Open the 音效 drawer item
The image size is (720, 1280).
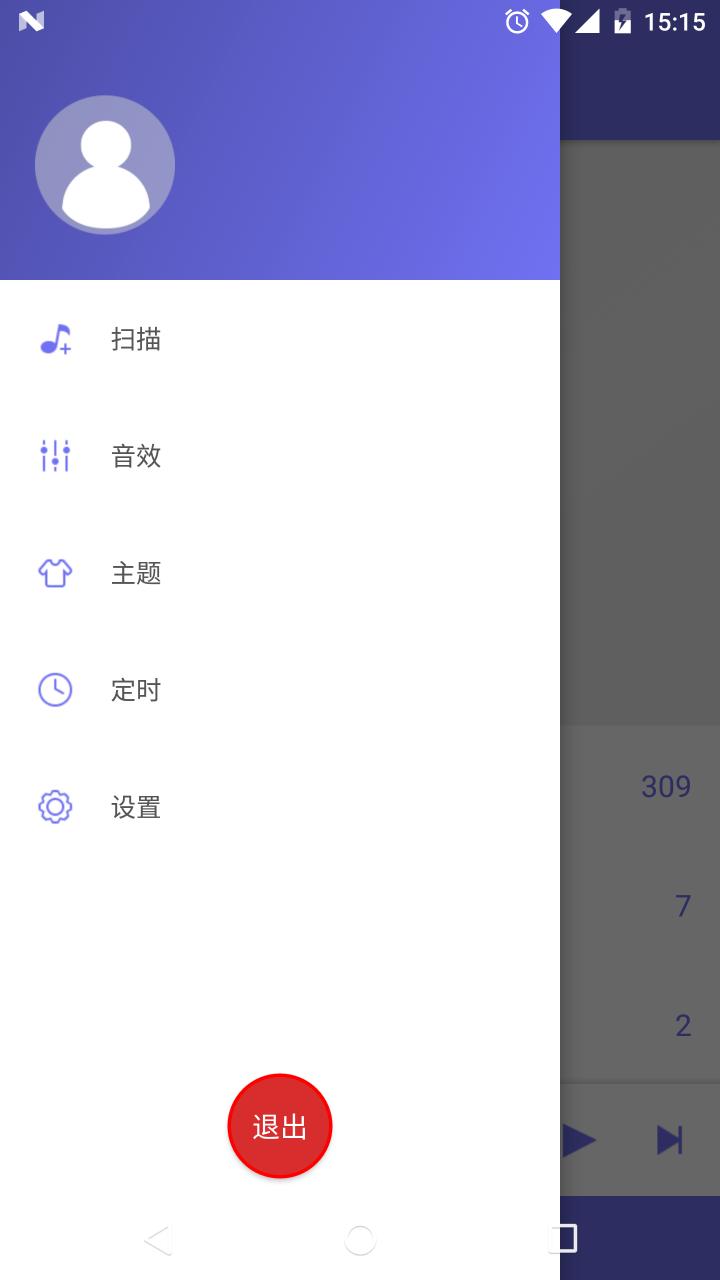coord(136,456)
